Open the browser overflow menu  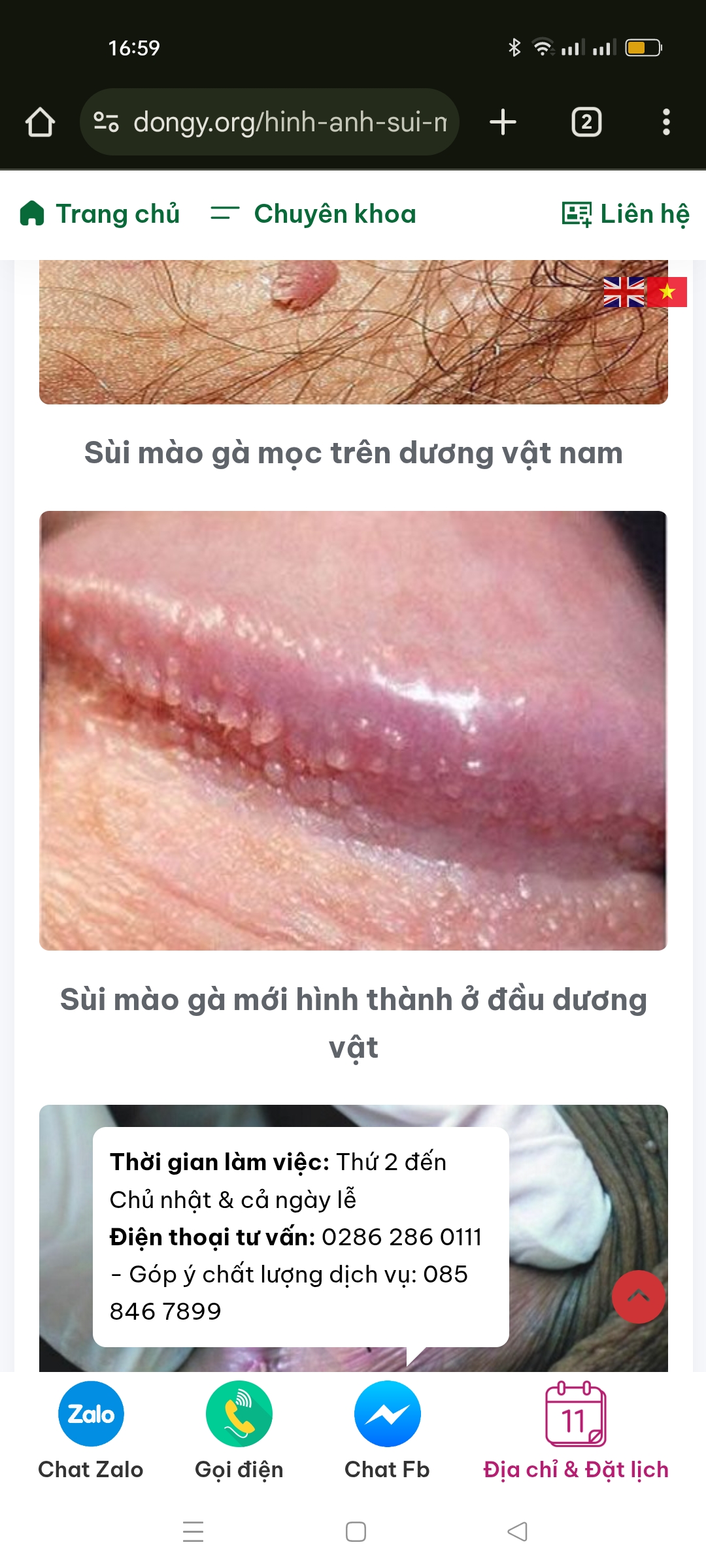tap(665, 122)
